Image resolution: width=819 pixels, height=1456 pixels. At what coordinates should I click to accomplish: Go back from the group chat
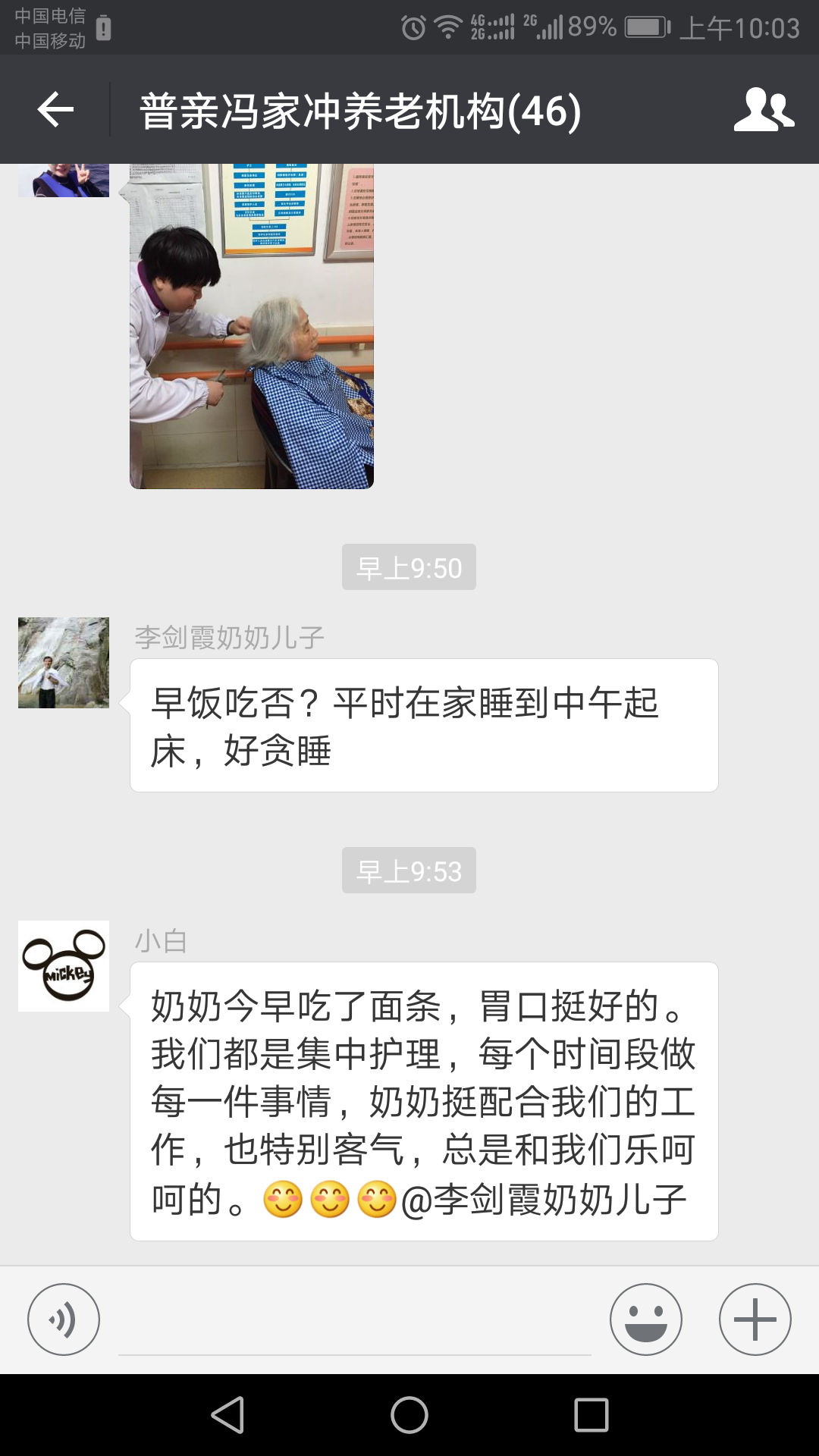coord(55,110)
